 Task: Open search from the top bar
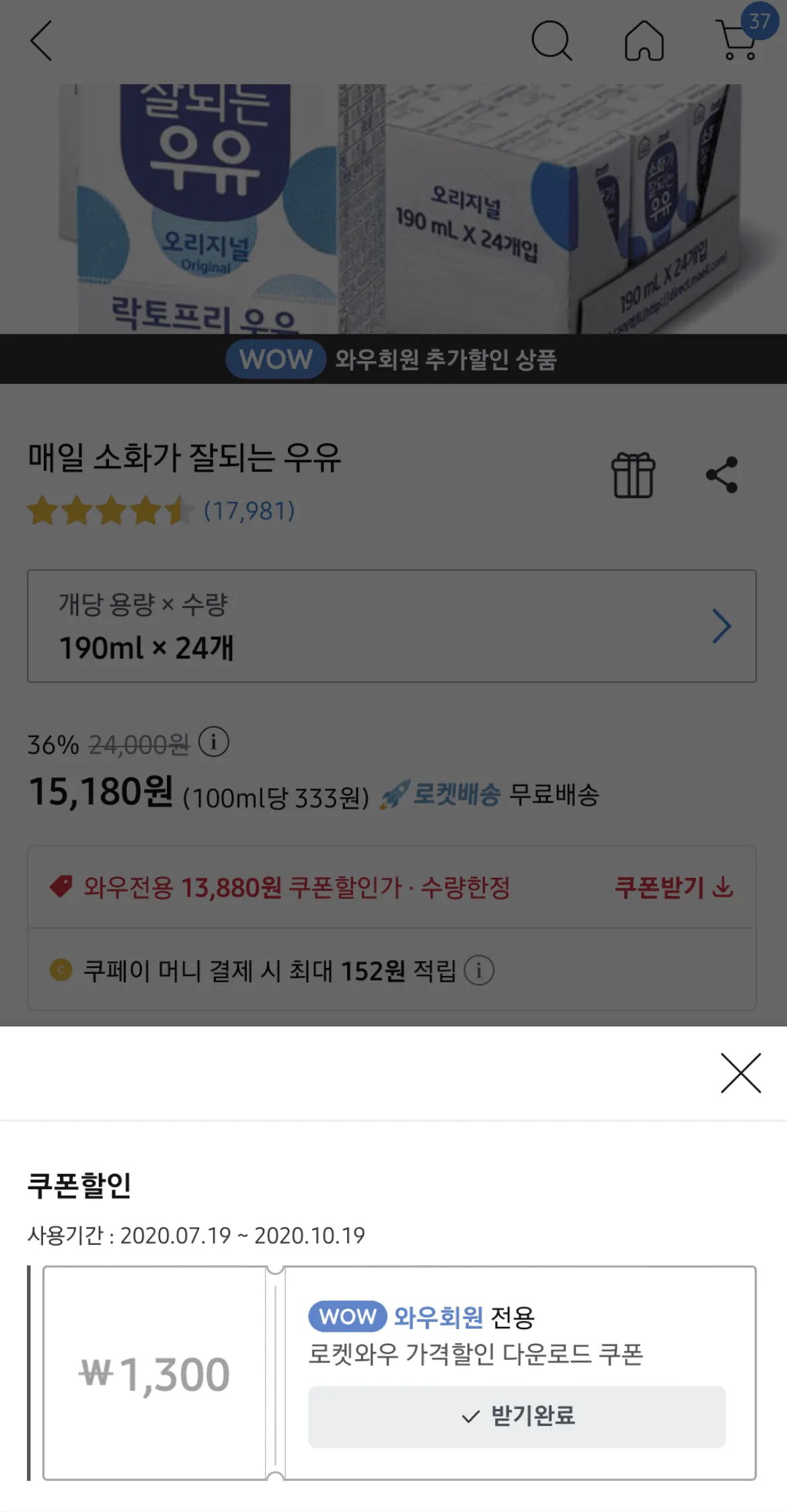coord(551,41)
